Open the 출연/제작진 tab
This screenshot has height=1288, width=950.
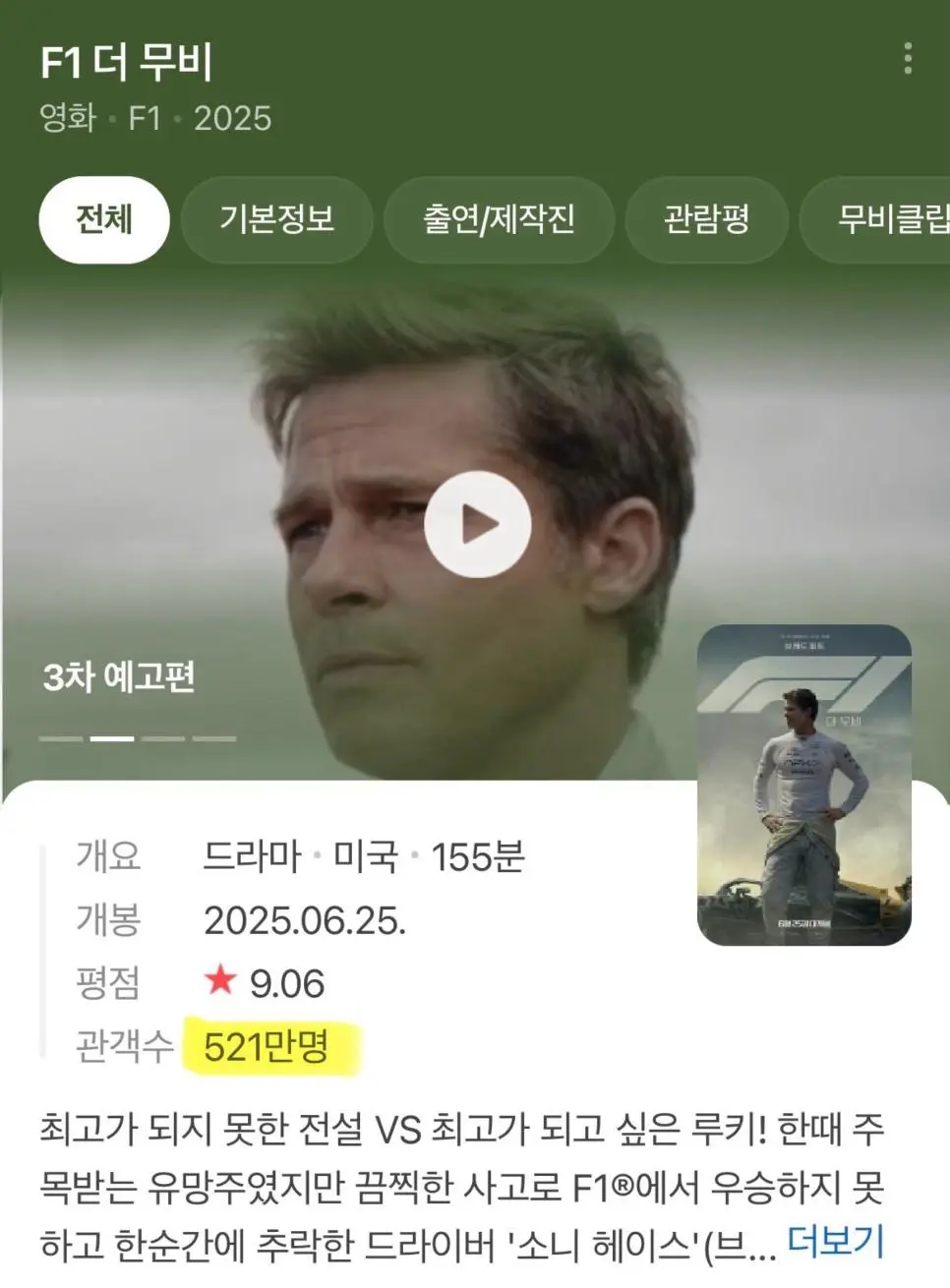pos(499,219)
